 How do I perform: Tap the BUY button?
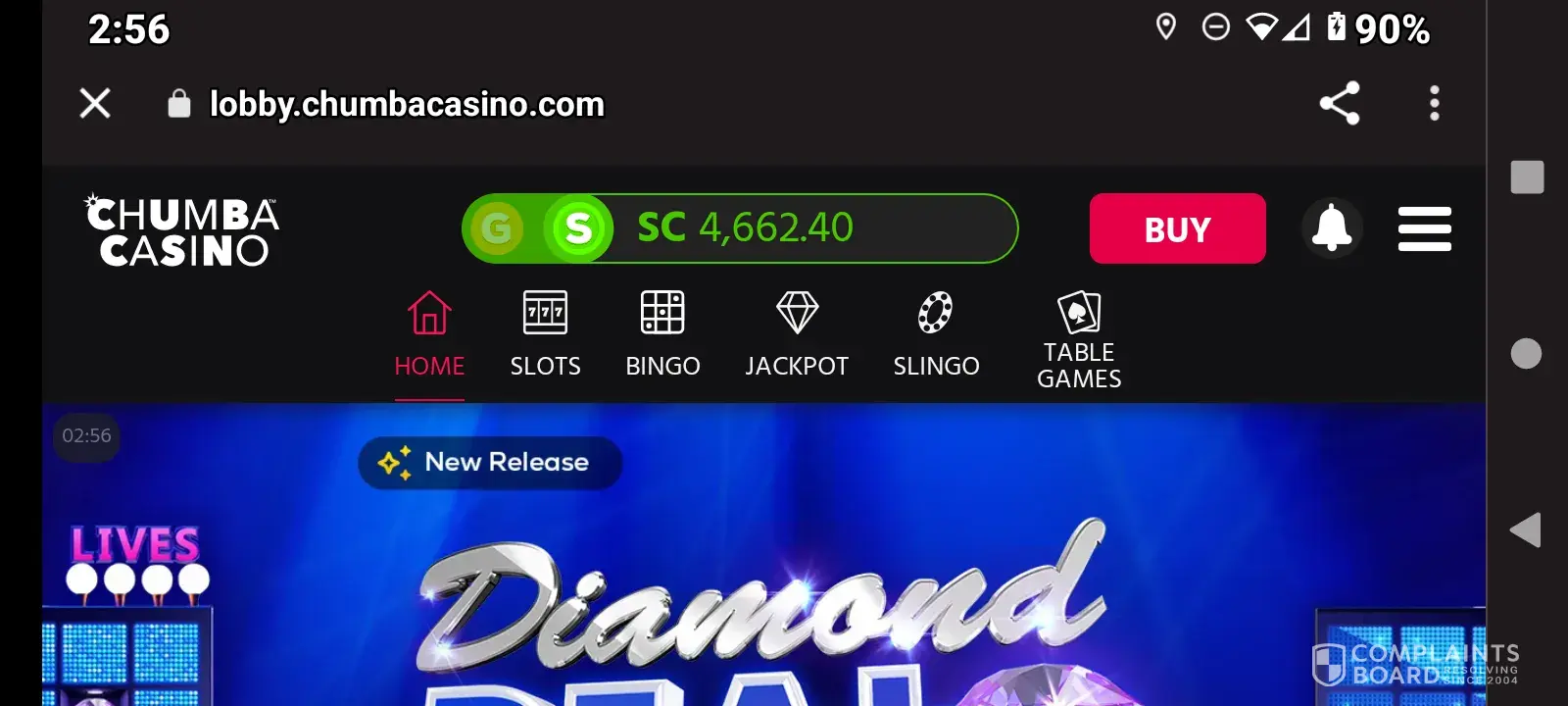tap(1177, 228)
